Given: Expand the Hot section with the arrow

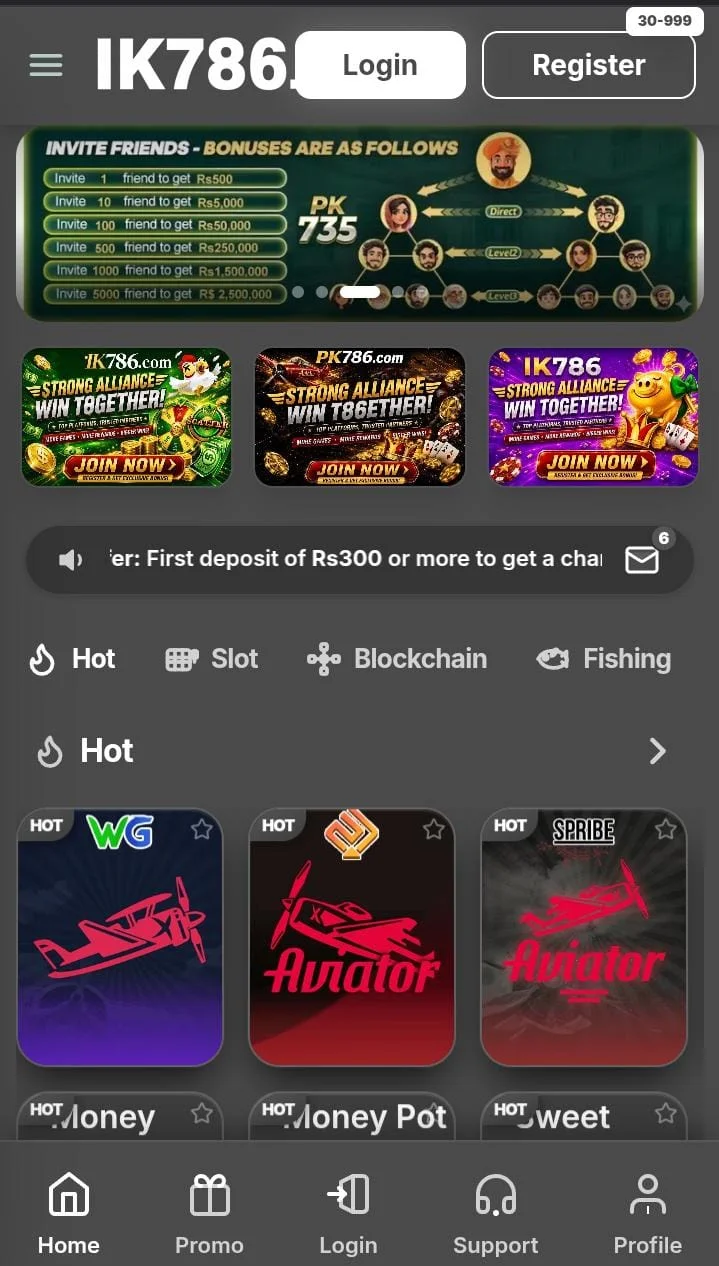Looking at the screenshot, I should click(x=657, y=751).
